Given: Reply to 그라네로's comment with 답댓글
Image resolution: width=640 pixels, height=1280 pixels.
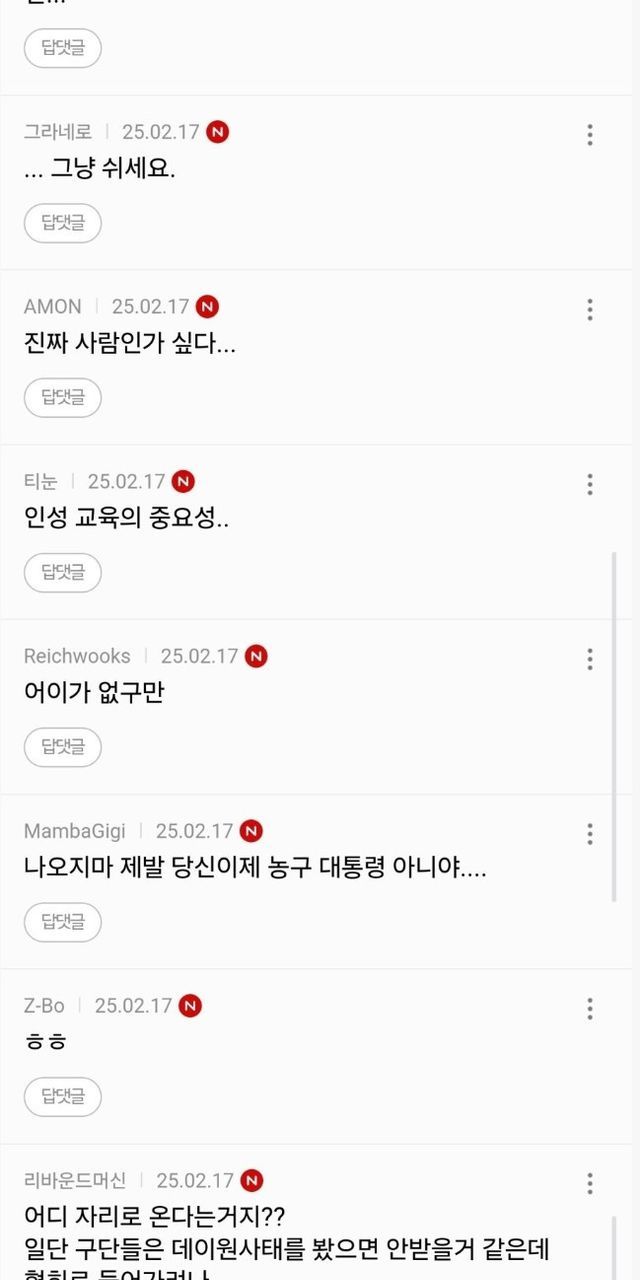Looking at the screenshot, I should pyautogui.click(x=63, y=222).
